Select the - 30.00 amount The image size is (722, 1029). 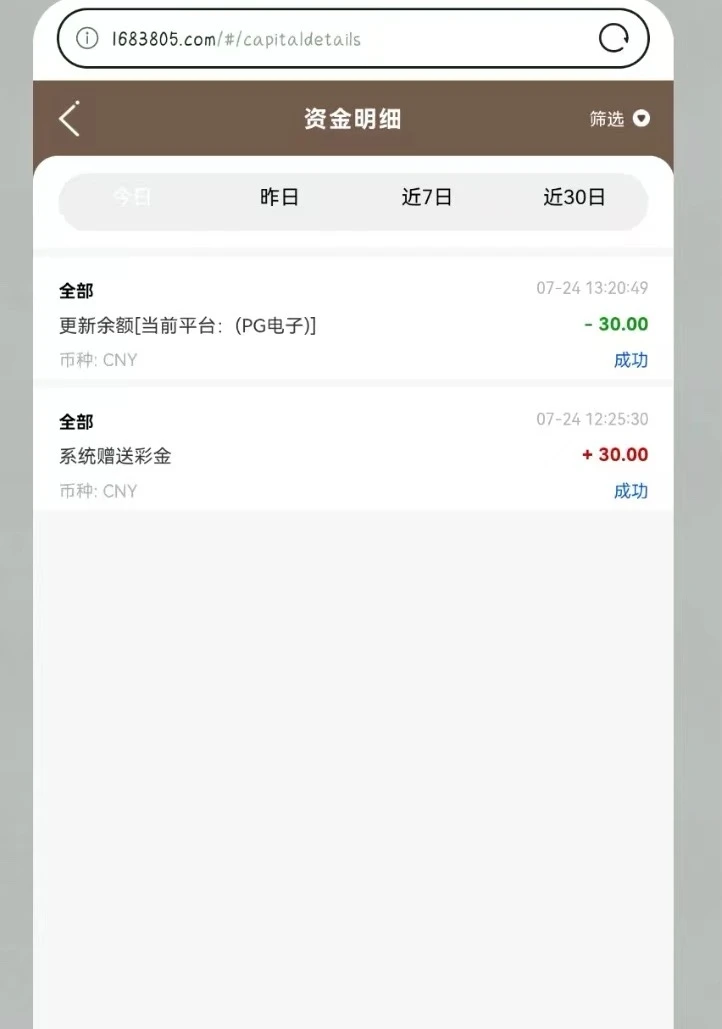[617, 324]
